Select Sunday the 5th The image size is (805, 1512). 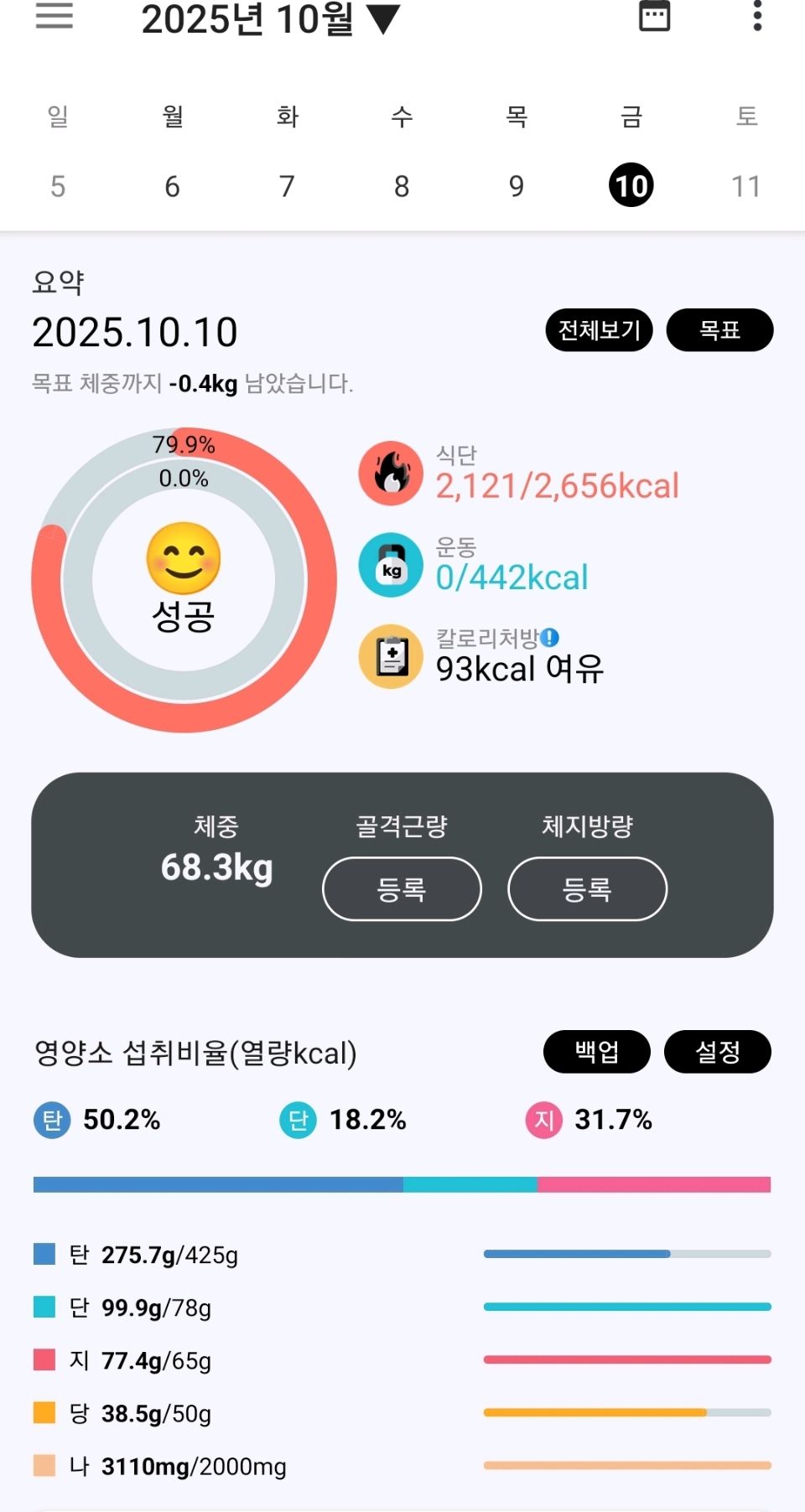(x=57, y=186)
